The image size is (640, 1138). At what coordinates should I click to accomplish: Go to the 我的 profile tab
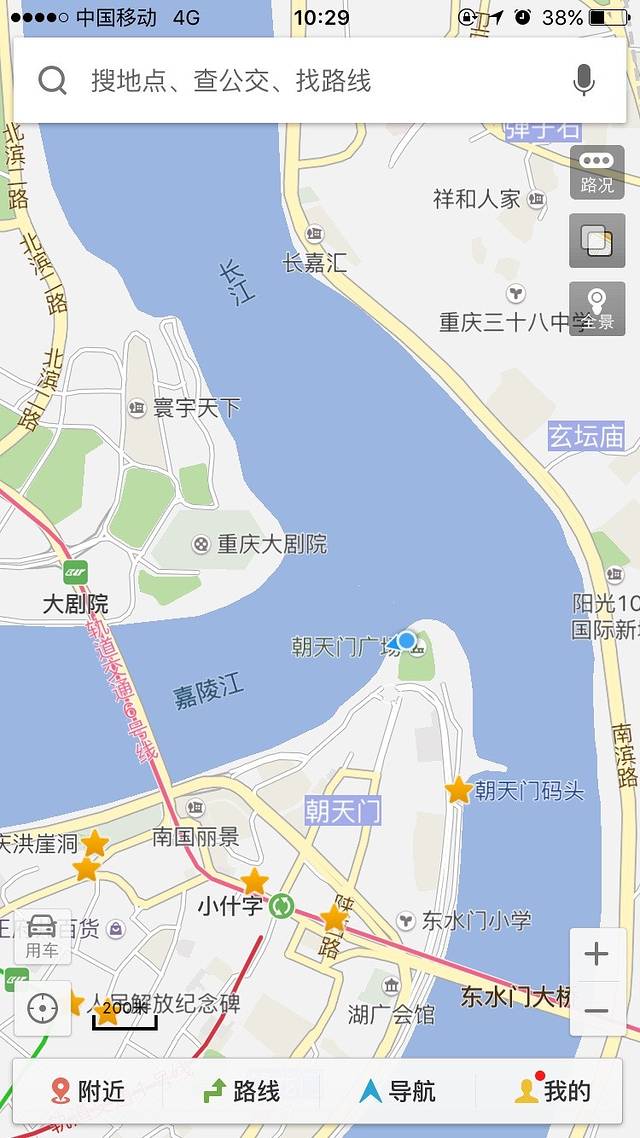pos(553,1091)
